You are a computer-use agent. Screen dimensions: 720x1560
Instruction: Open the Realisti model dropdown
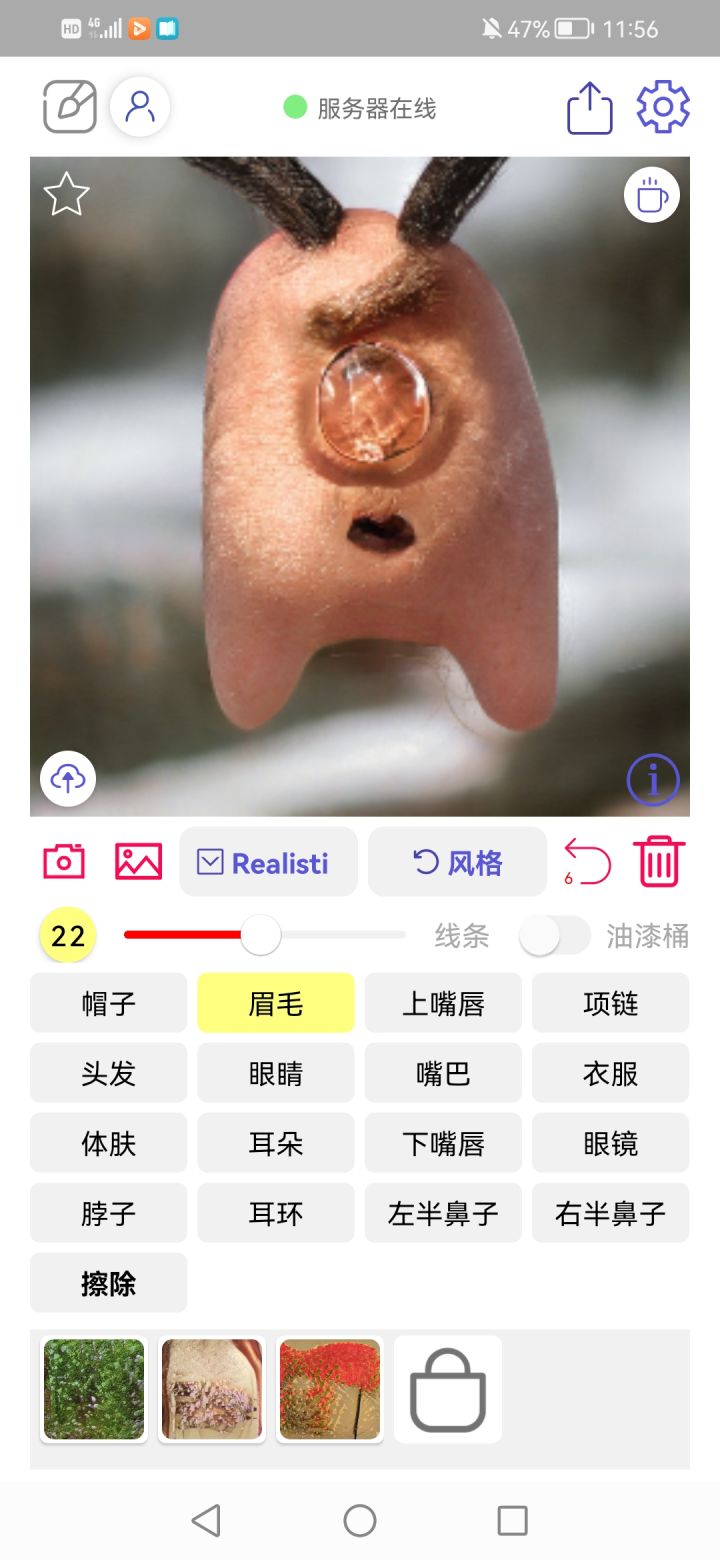[x=268, y=862]
